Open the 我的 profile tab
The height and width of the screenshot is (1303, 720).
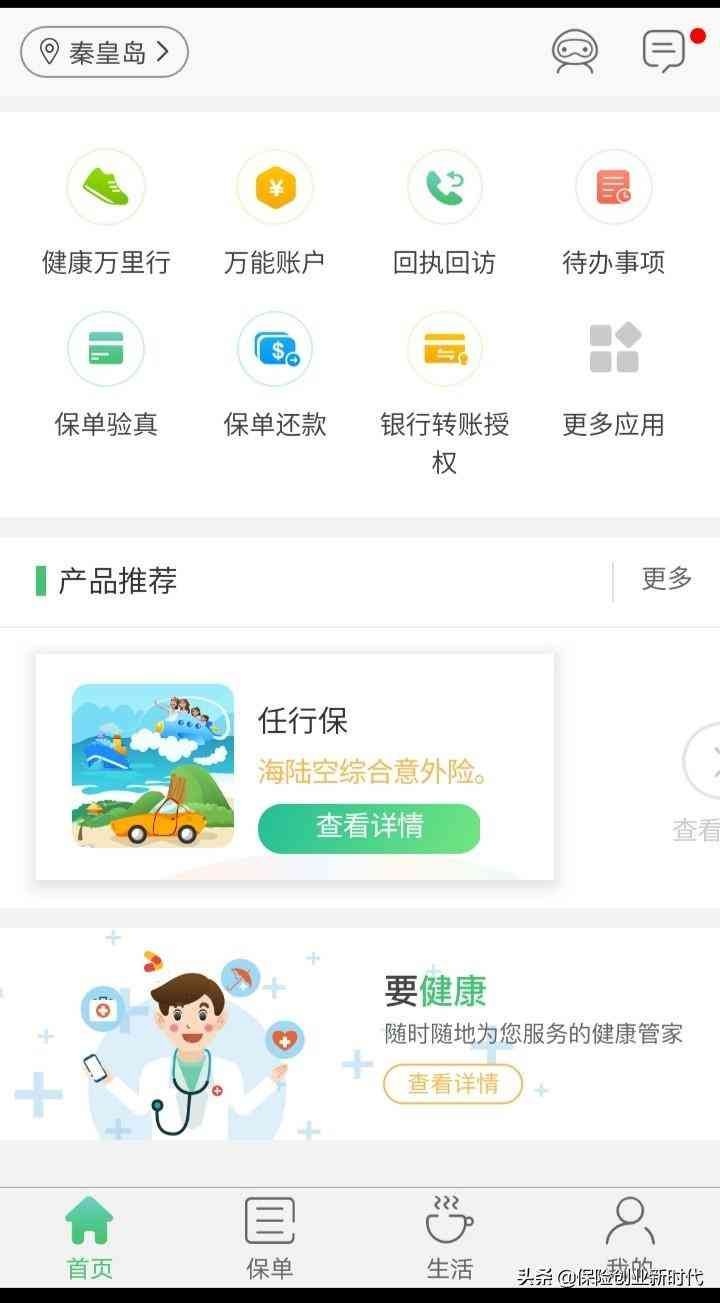[x=629, y=1235]
